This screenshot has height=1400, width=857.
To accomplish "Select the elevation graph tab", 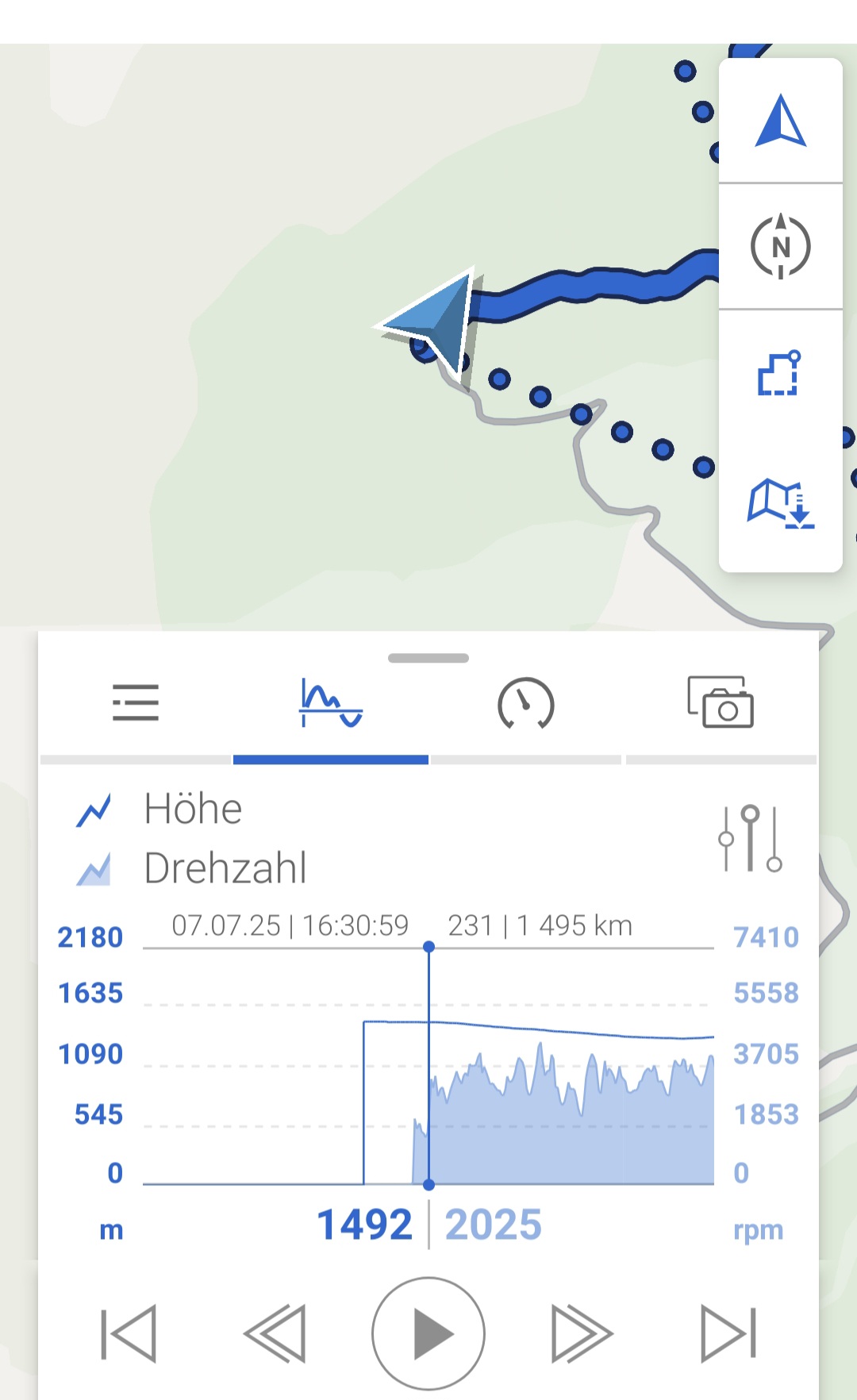I will pyautogui.click(x=331, y=703).
